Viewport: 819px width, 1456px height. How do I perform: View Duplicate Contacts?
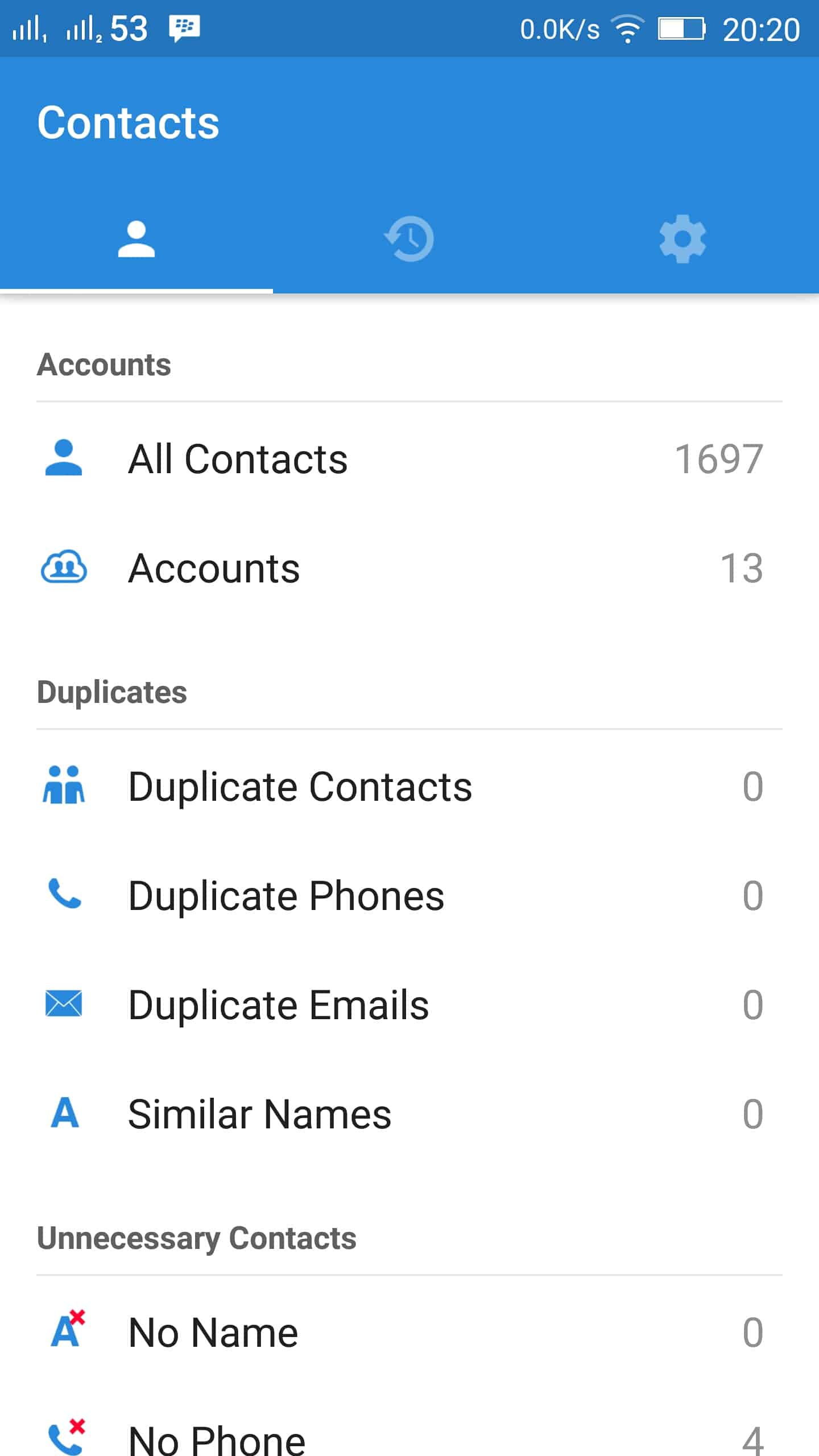click(409, 787)
